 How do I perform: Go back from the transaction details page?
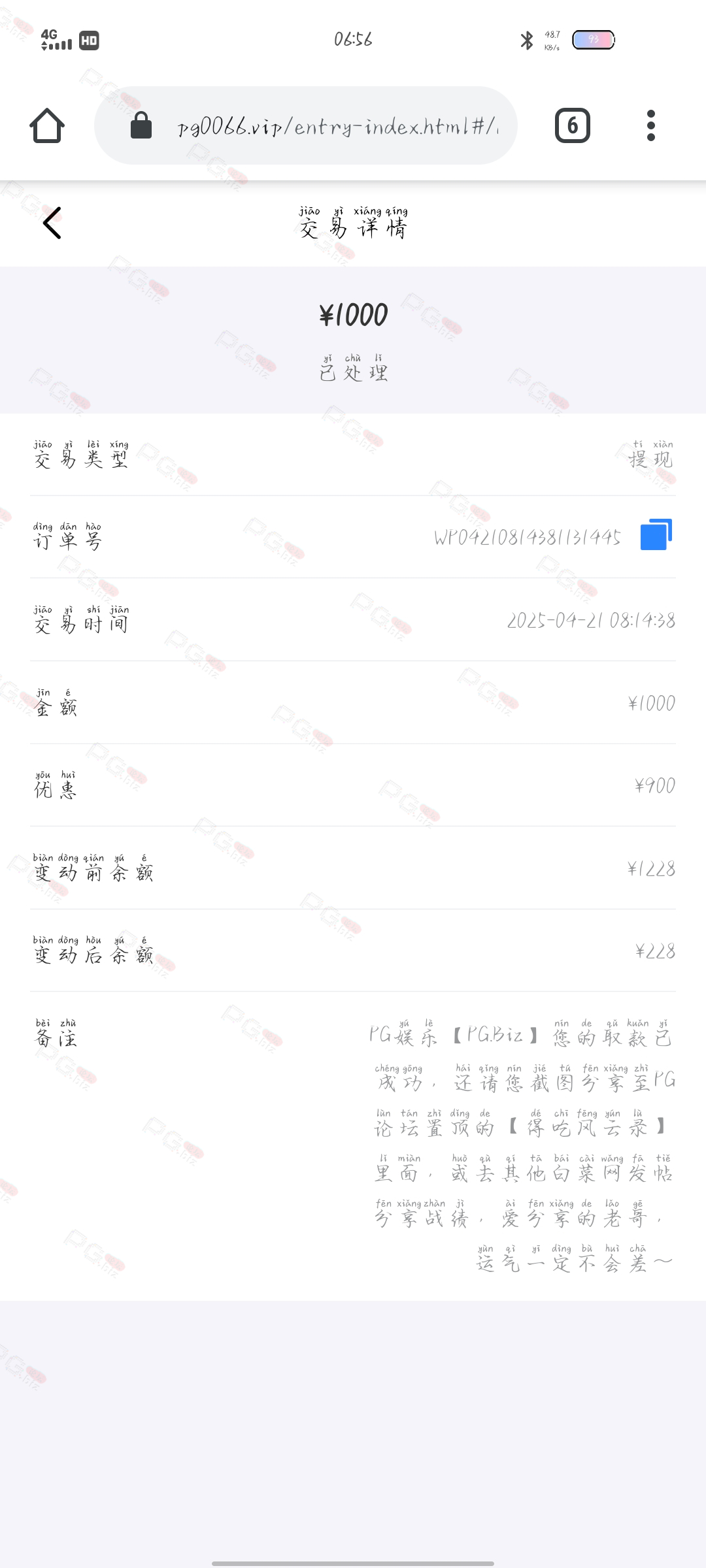coord(52,223)
